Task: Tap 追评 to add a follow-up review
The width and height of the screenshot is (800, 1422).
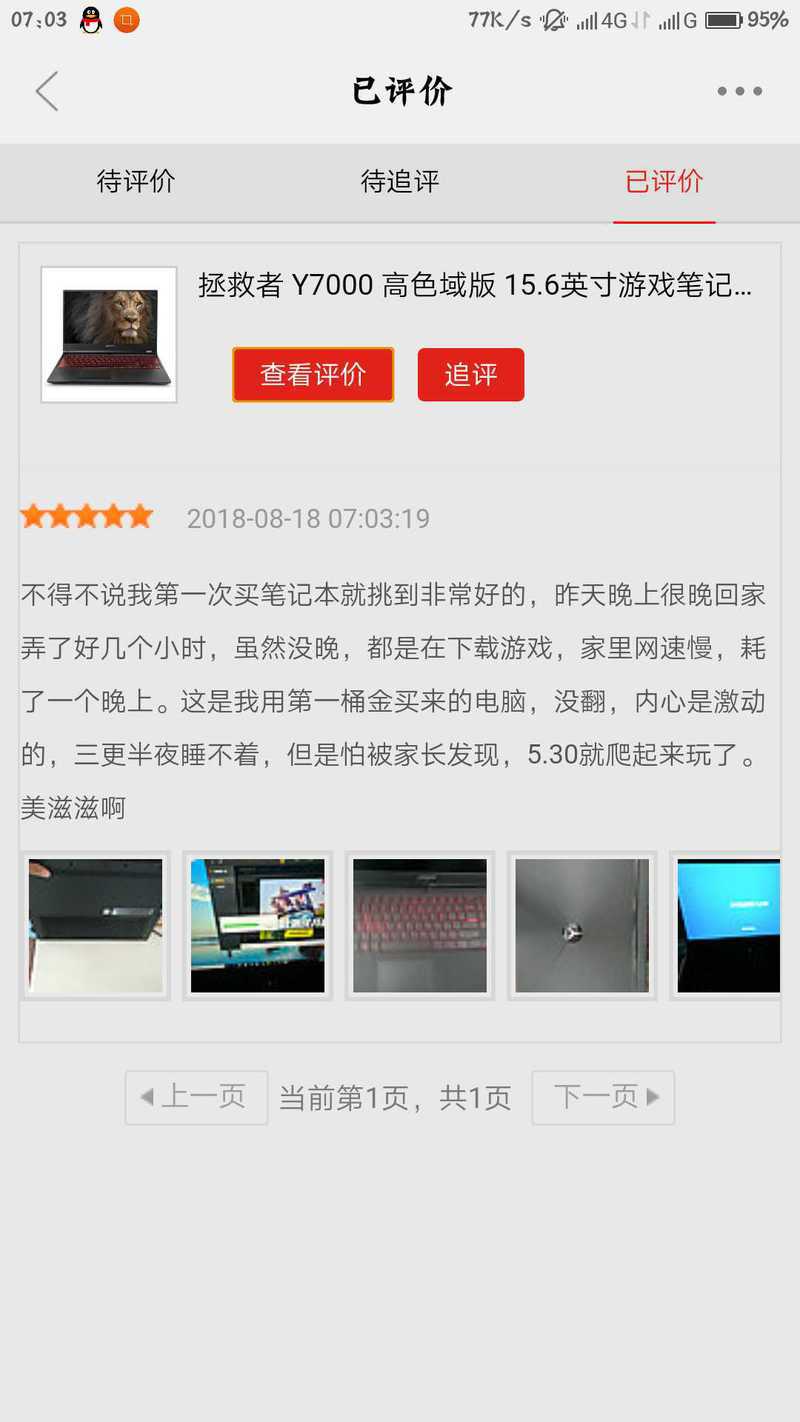Action: 471,375
